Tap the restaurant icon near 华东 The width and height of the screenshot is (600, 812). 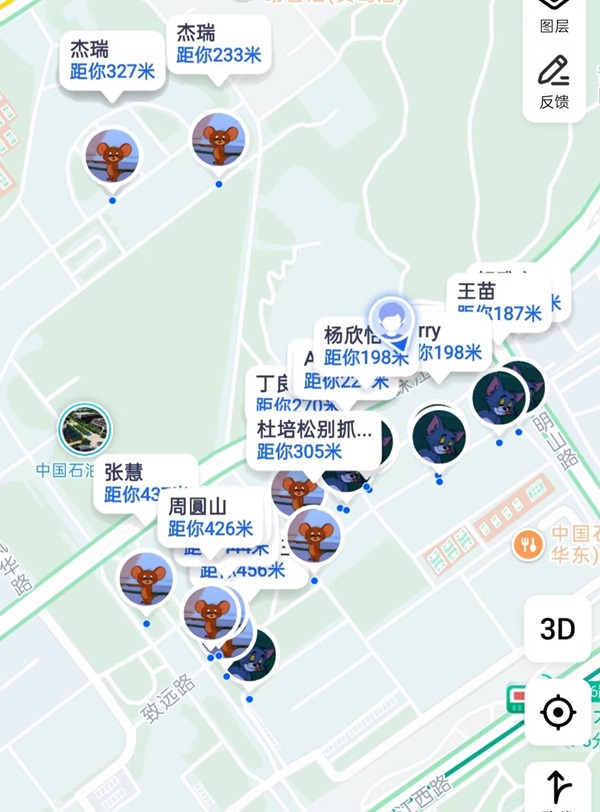[527, 544]
